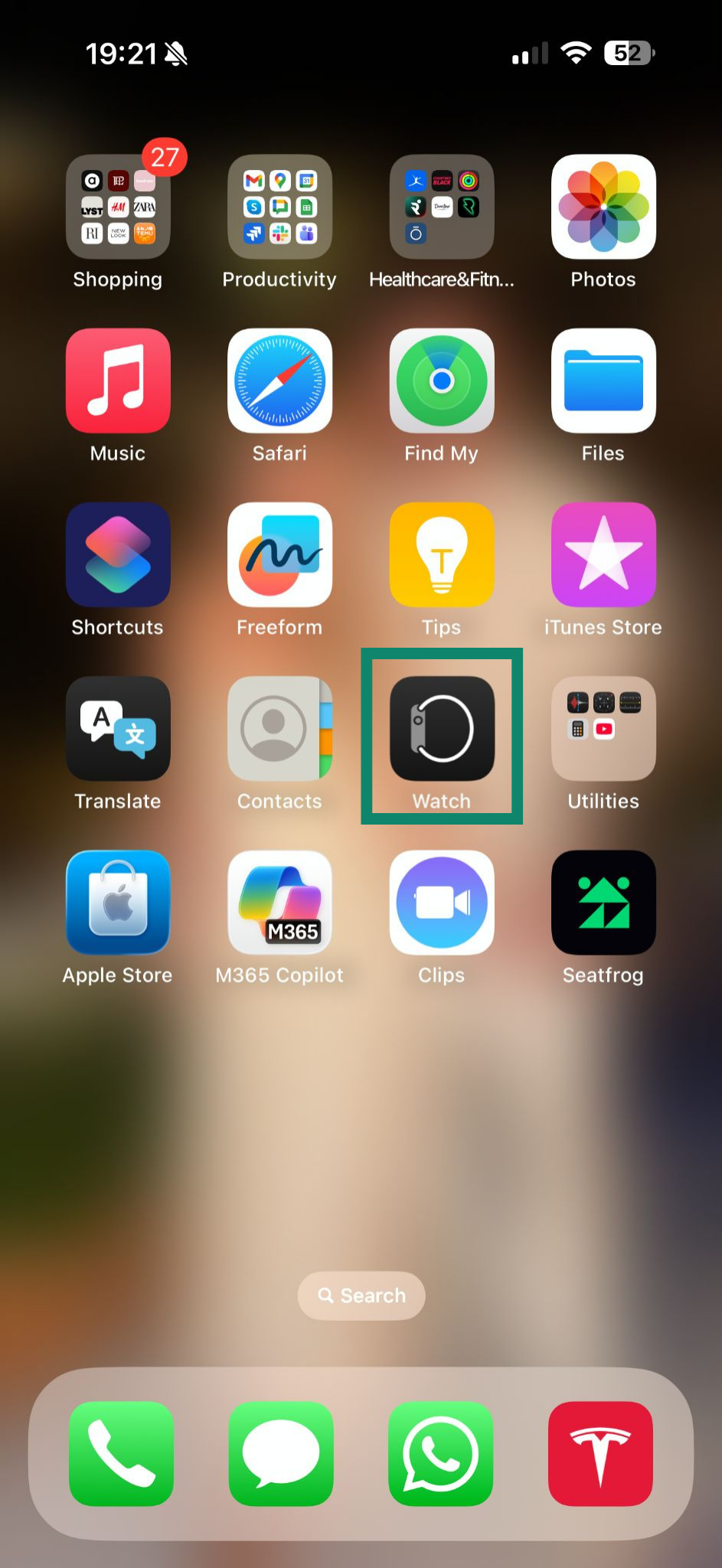Open the Tips app
722x1568 pixels.
coord(442,554)
